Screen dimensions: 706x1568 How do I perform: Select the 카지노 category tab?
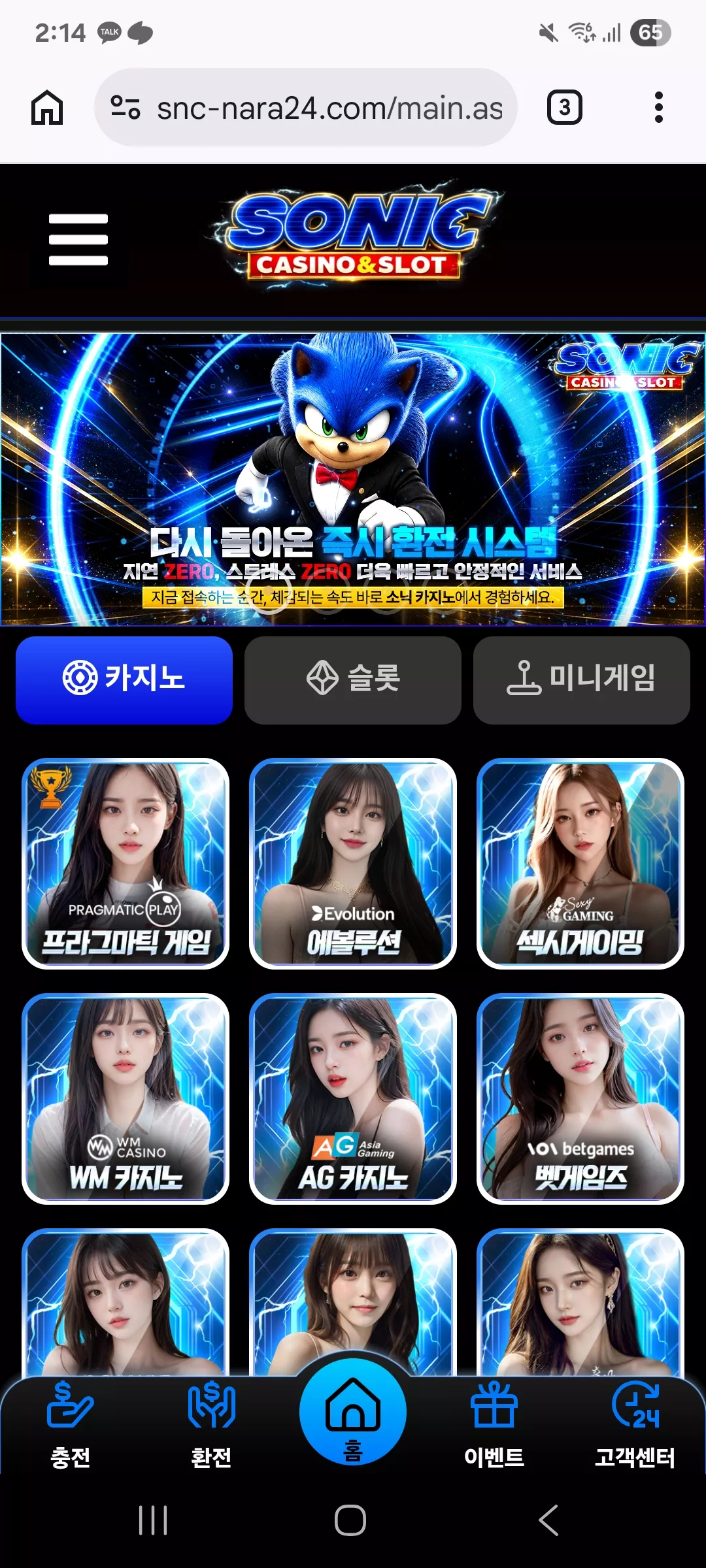pyautogui.click(x=124, y=680)
